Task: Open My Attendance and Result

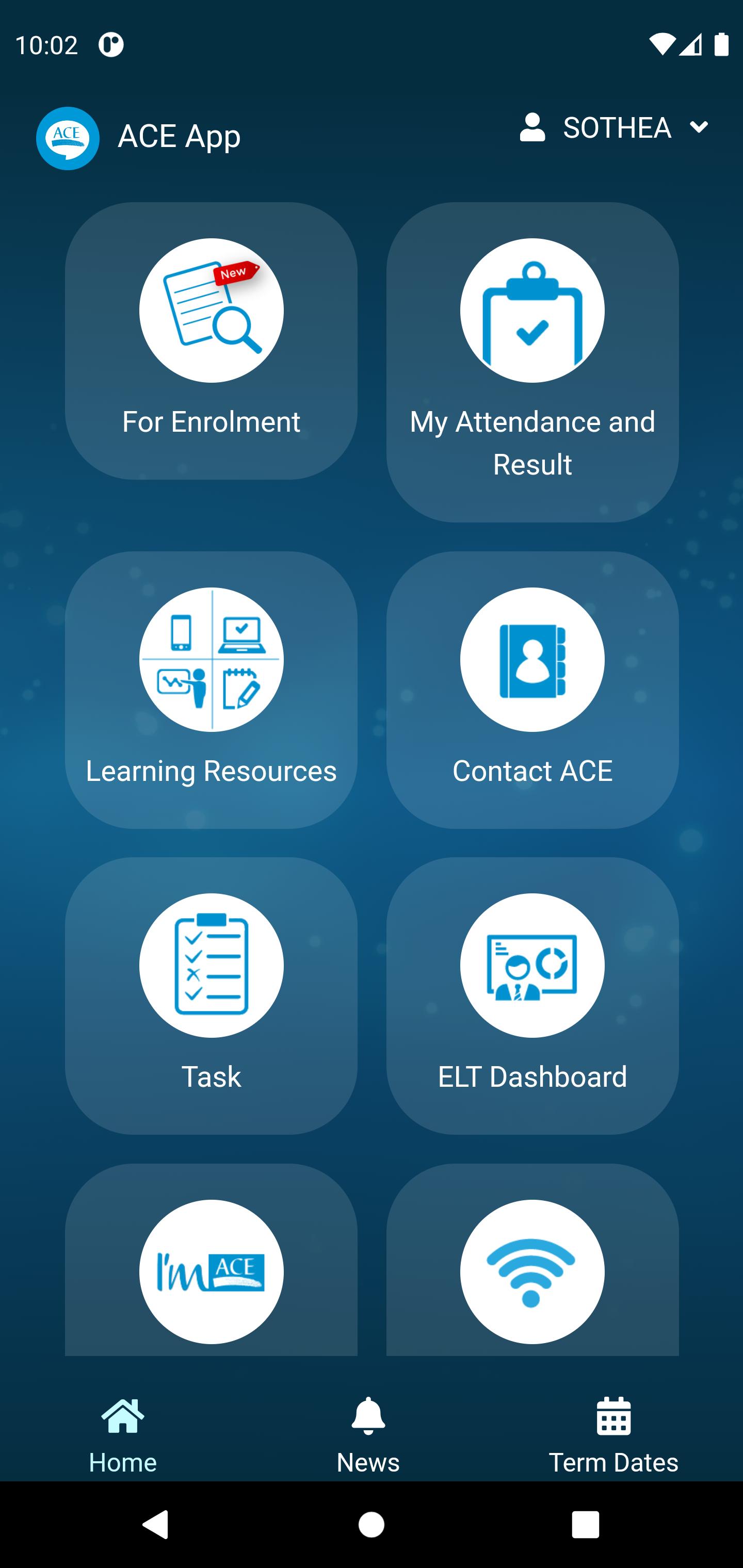Action: point(532,362)
